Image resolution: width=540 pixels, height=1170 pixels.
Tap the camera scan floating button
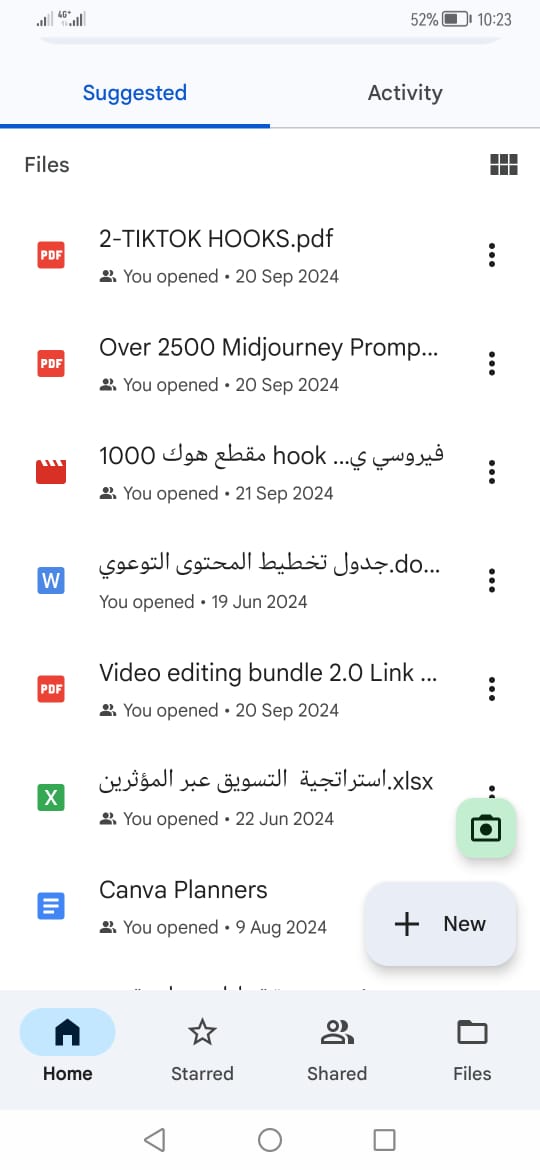coord(486,828)
